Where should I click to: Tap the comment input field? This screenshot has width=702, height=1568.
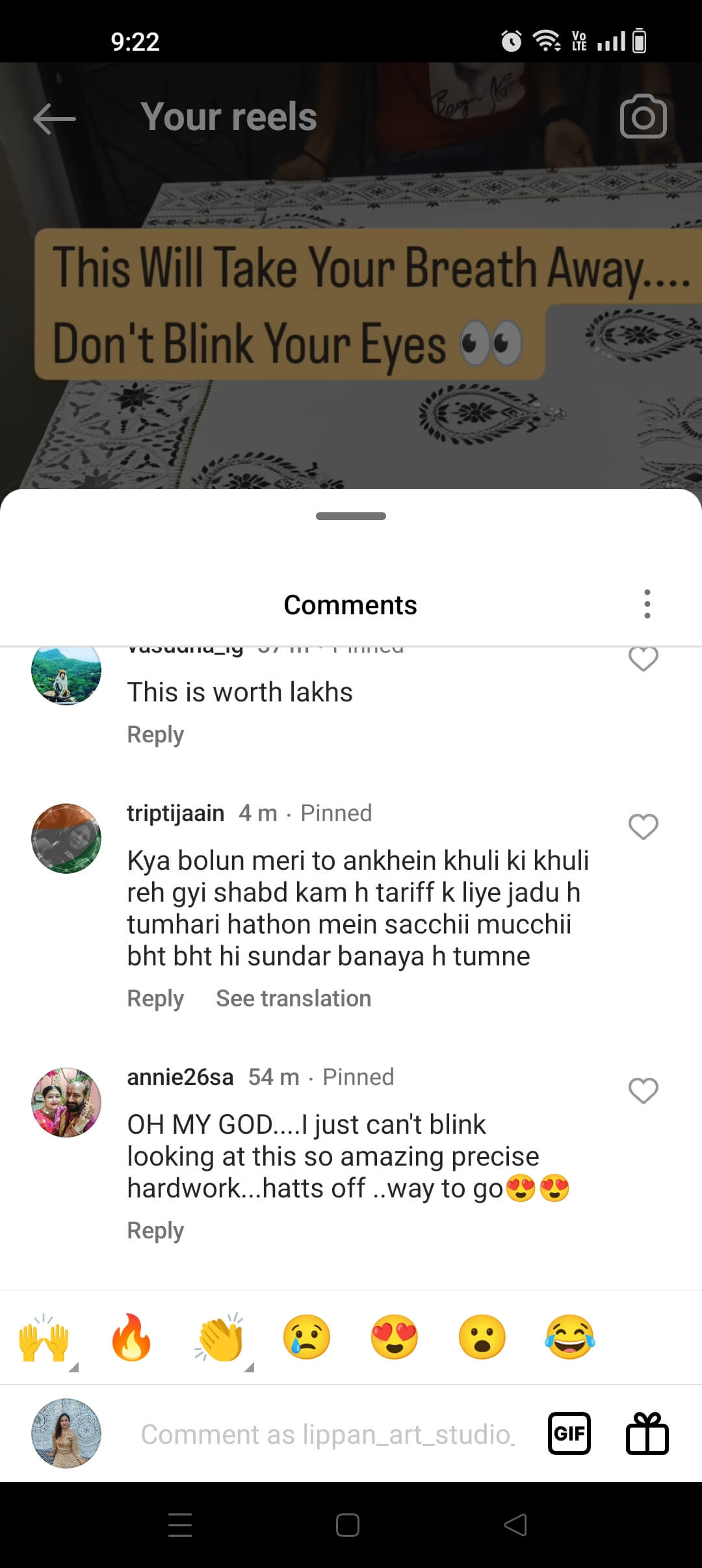point(327,1434)
